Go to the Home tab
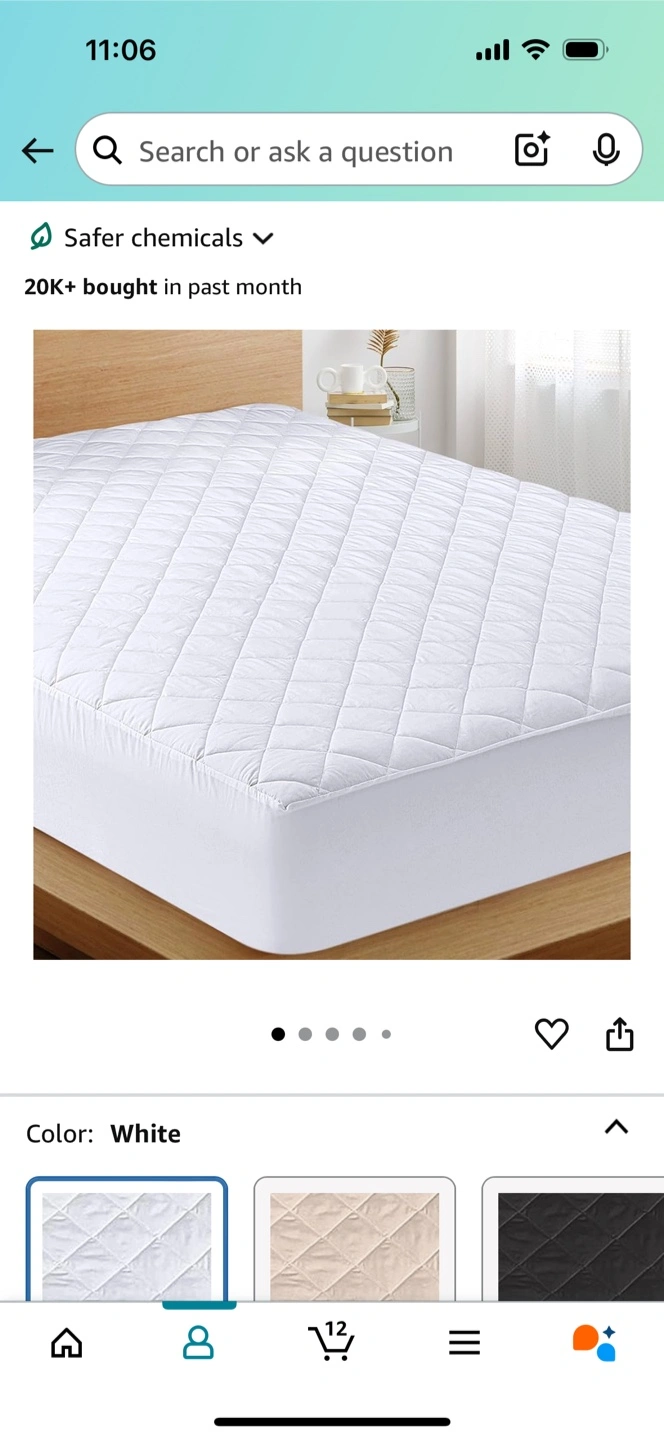The image size is (664, 1440). click(x=67, y=1343)
